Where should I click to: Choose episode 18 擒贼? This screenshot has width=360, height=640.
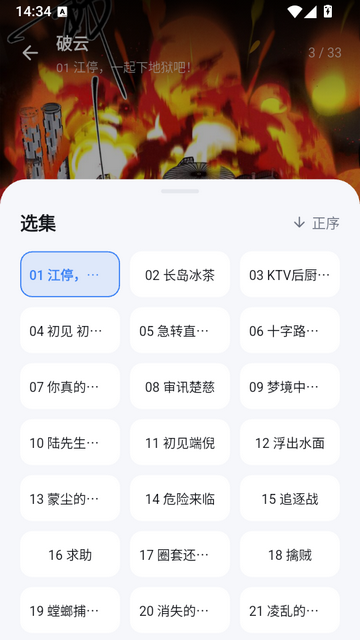pos(290,554)
